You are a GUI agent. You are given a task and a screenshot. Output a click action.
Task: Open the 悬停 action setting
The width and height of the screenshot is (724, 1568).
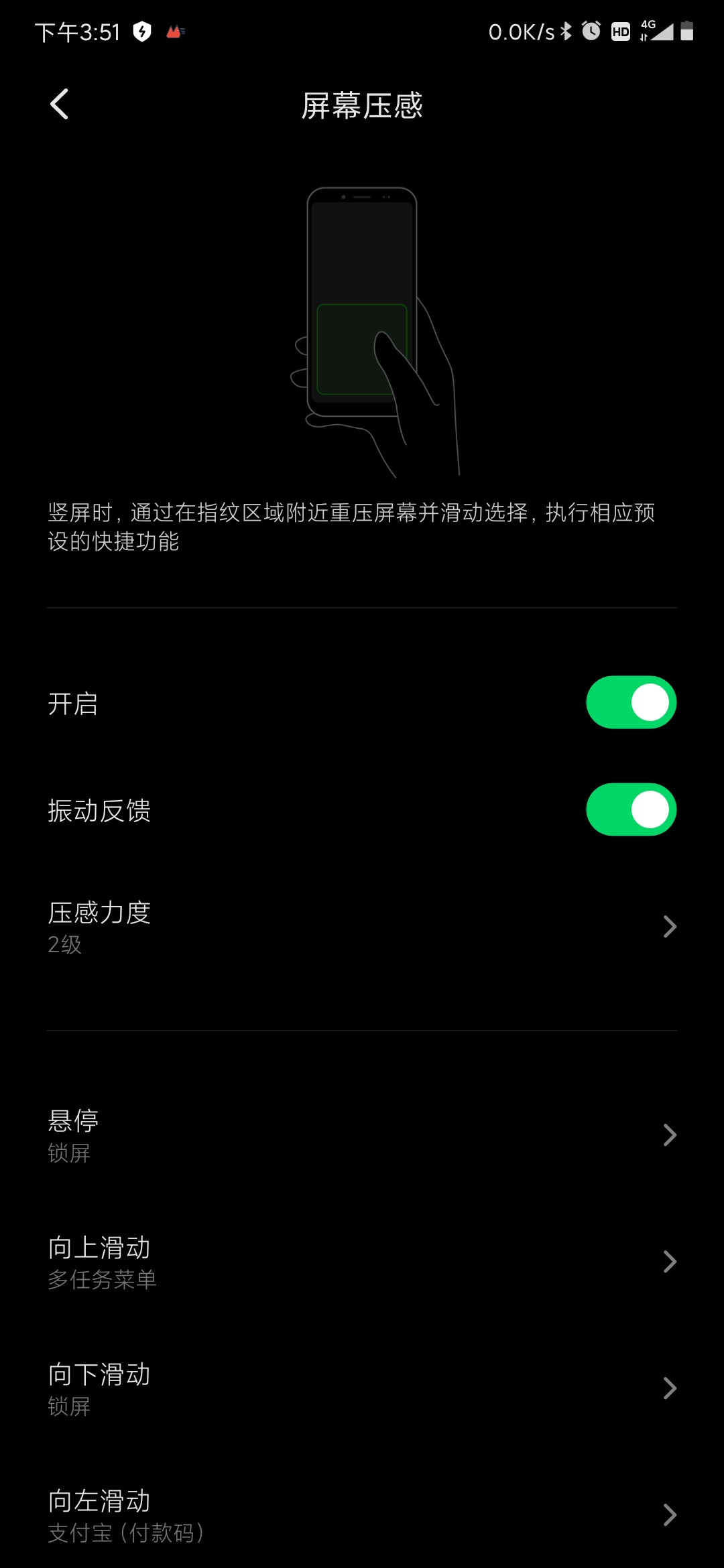coord(362,1135)
